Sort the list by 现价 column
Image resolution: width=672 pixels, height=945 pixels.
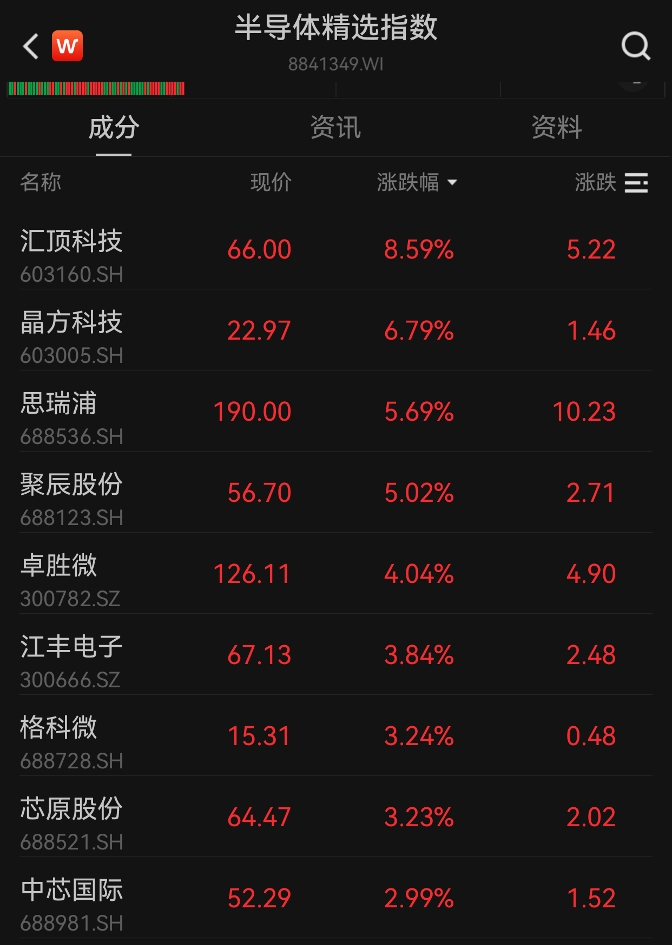(270, 182)
